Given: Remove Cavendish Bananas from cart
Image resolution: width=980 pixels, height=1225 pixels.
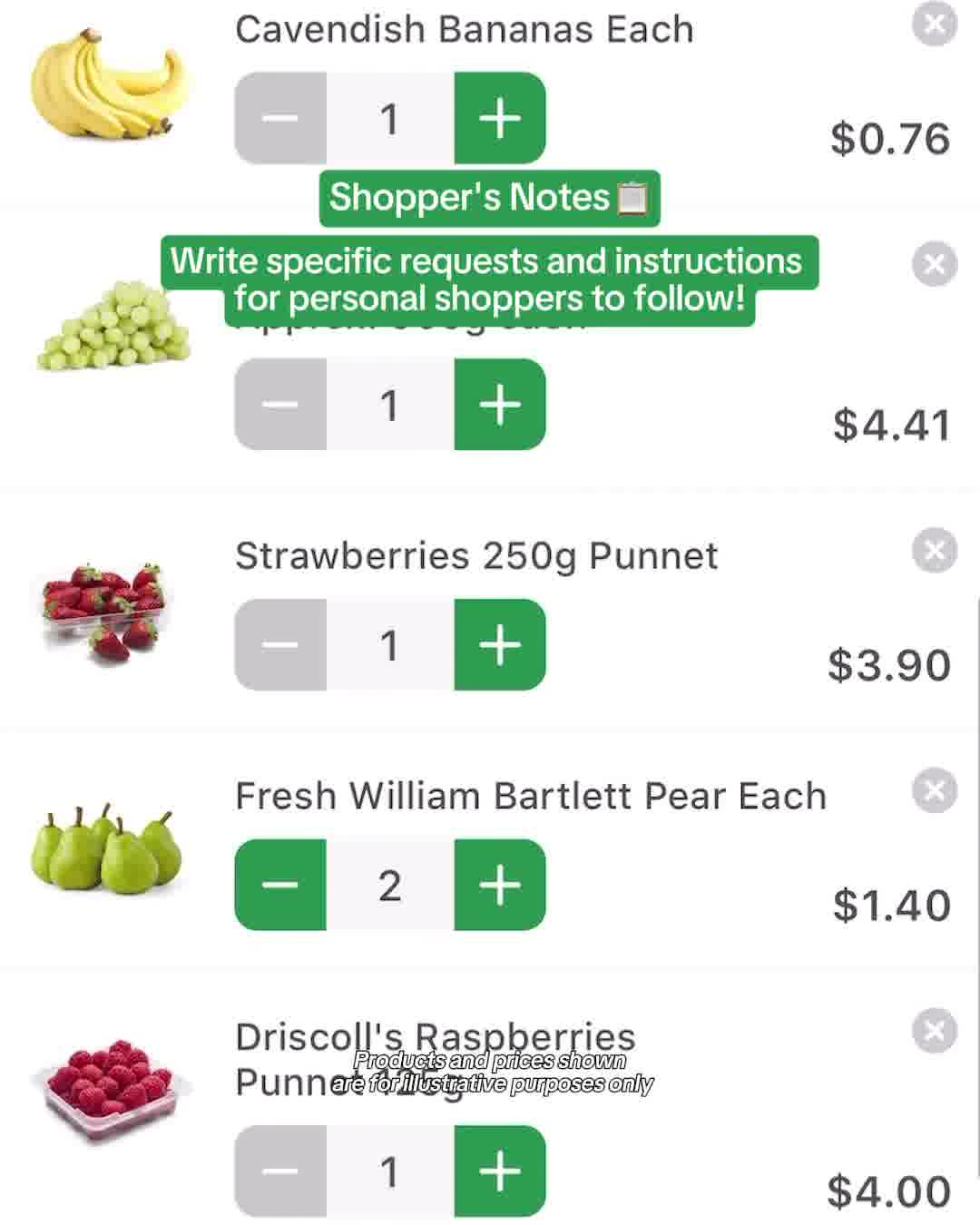Looking at the screenshot, I should (x=935, y=24).
